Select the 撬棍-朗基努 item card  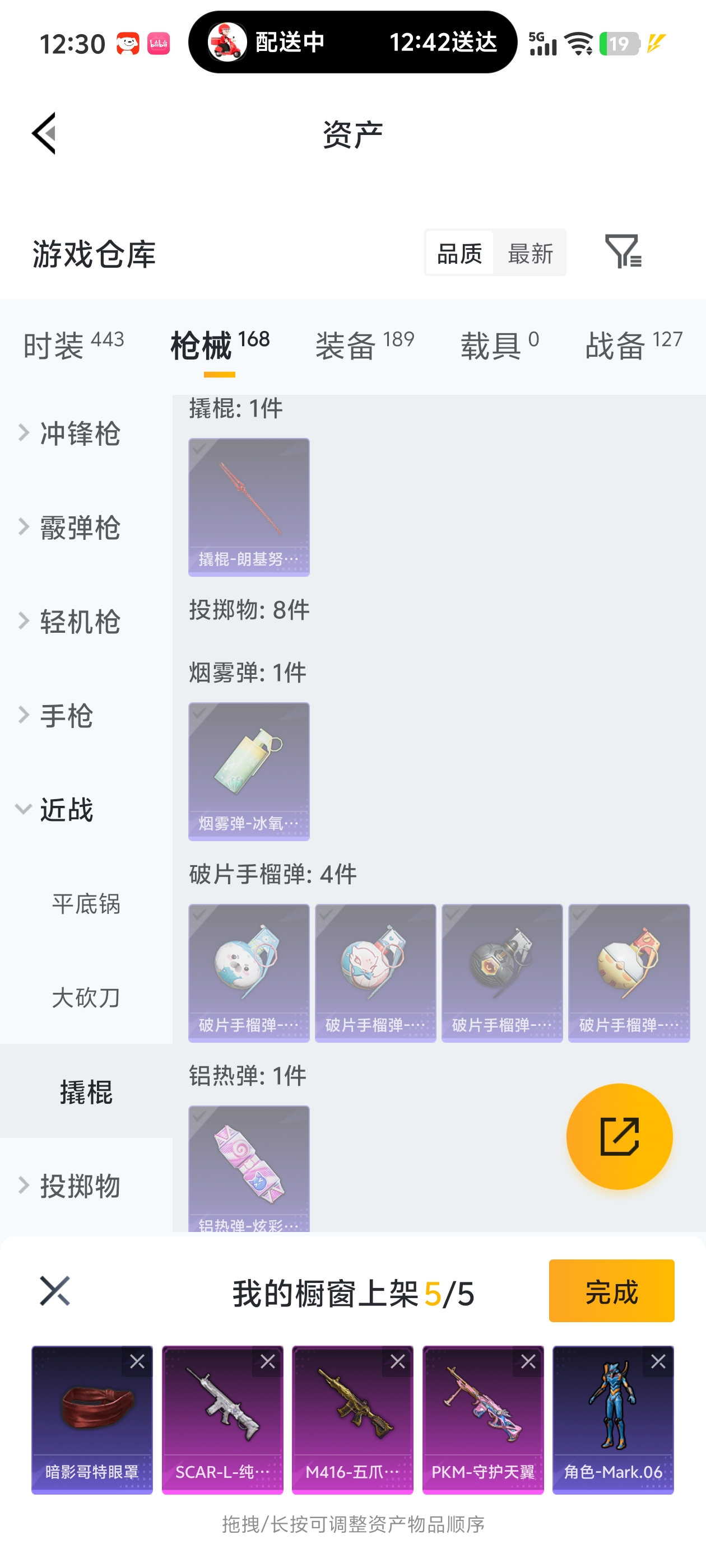pos(249,507)
